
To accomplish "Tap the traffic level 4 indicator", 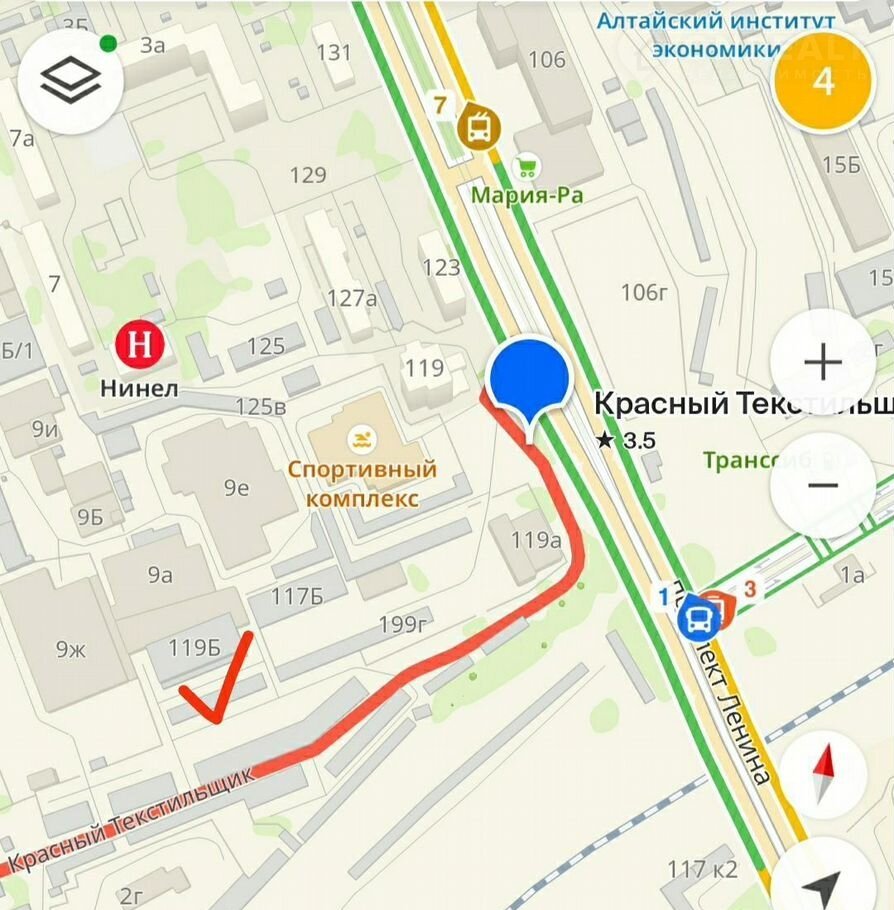I will pos(823,80).
